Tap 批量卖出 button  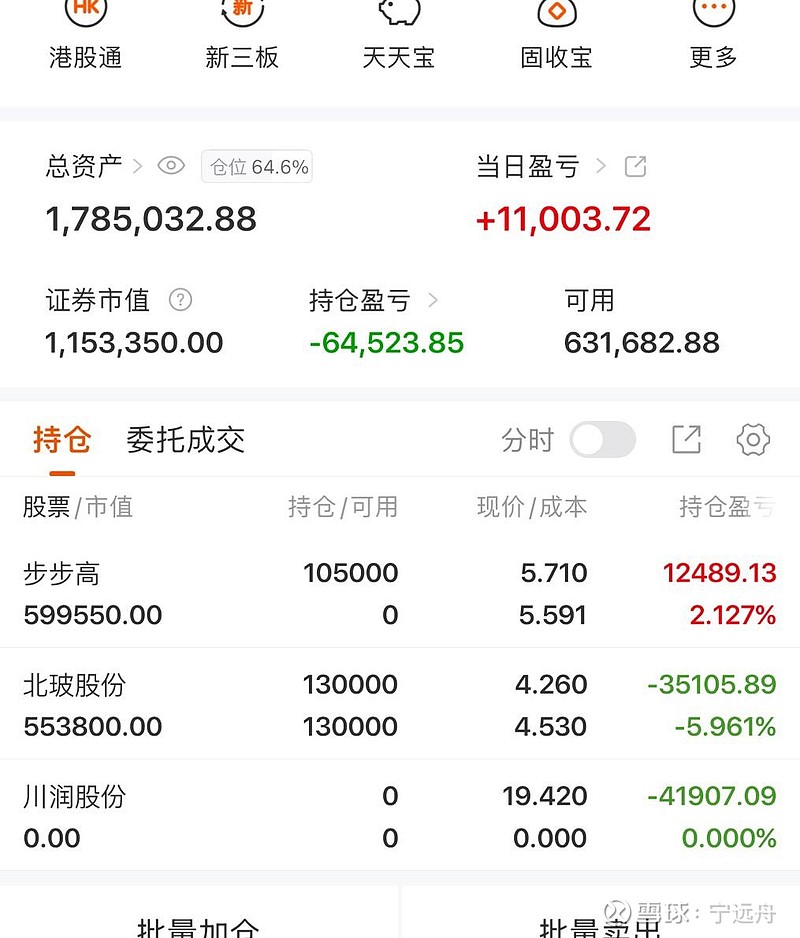point(600,923)
